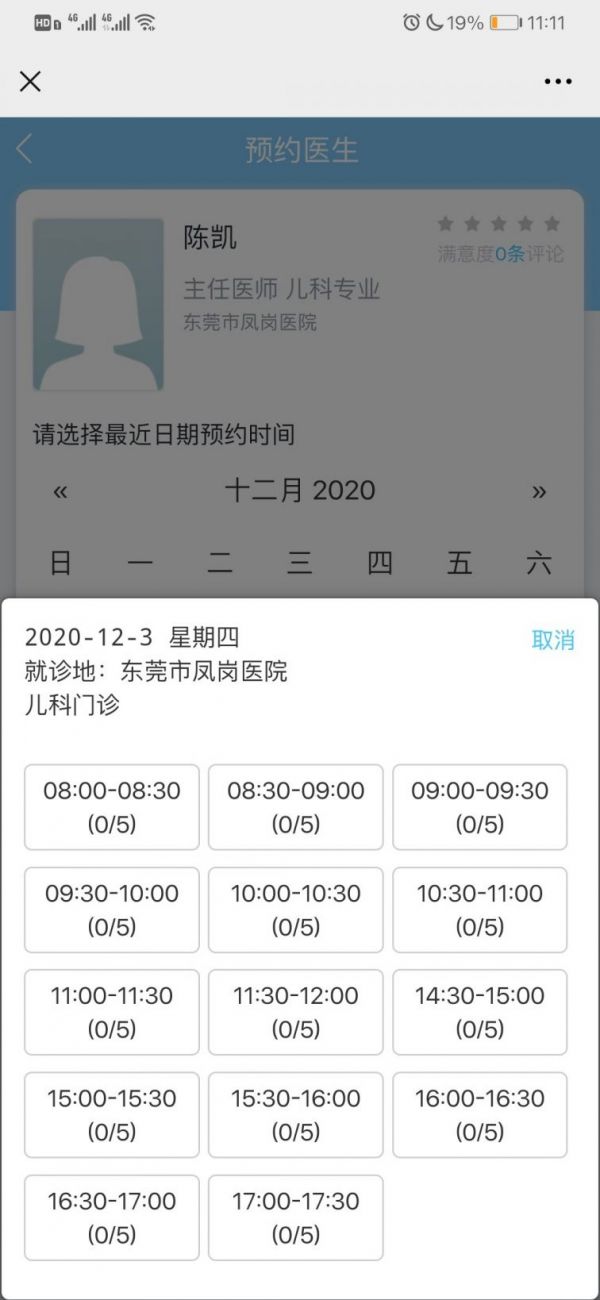
Task: Select the 11:30-12:00 time slot
Action: (296, 1012)
